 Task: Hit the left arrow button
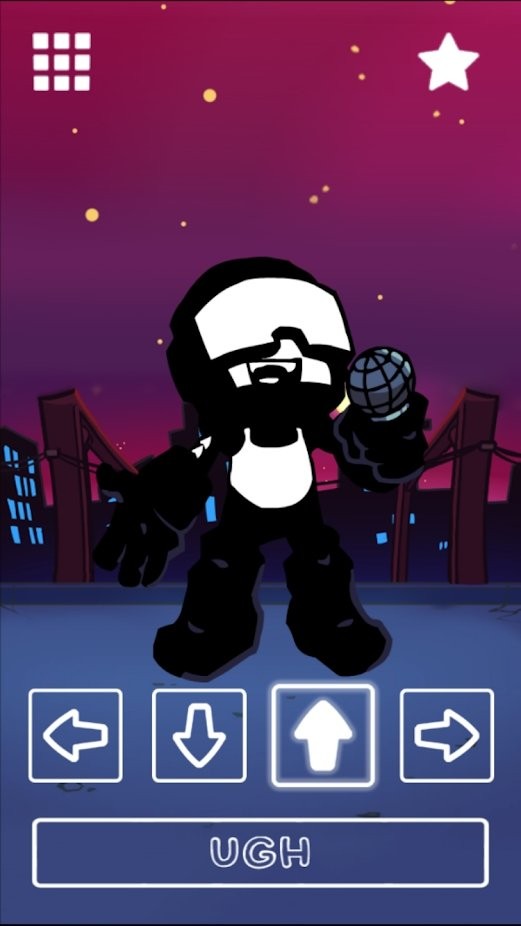[x=76, y=735]
